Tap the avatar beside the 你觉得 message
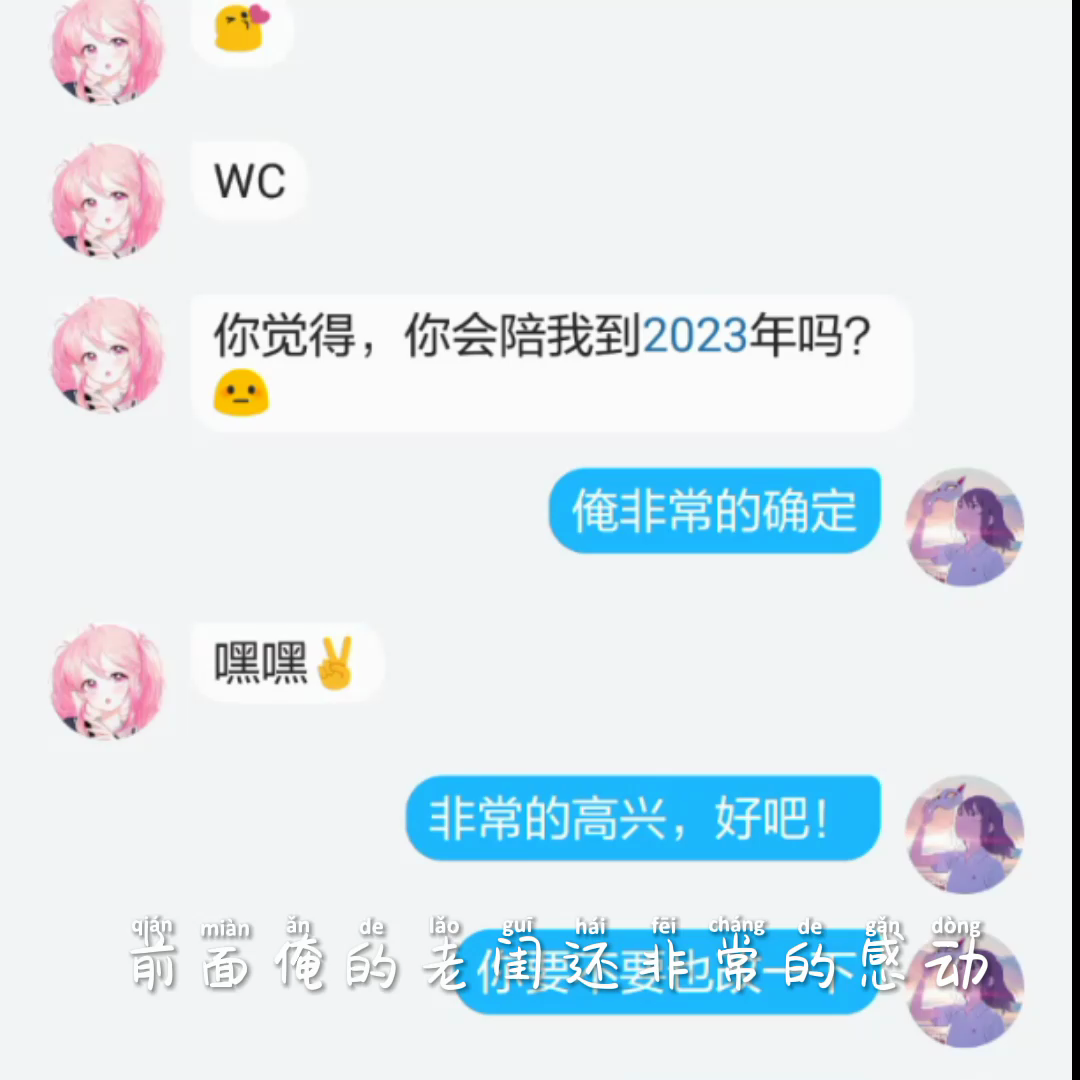1080x1080 pixels. click(107, 355)
